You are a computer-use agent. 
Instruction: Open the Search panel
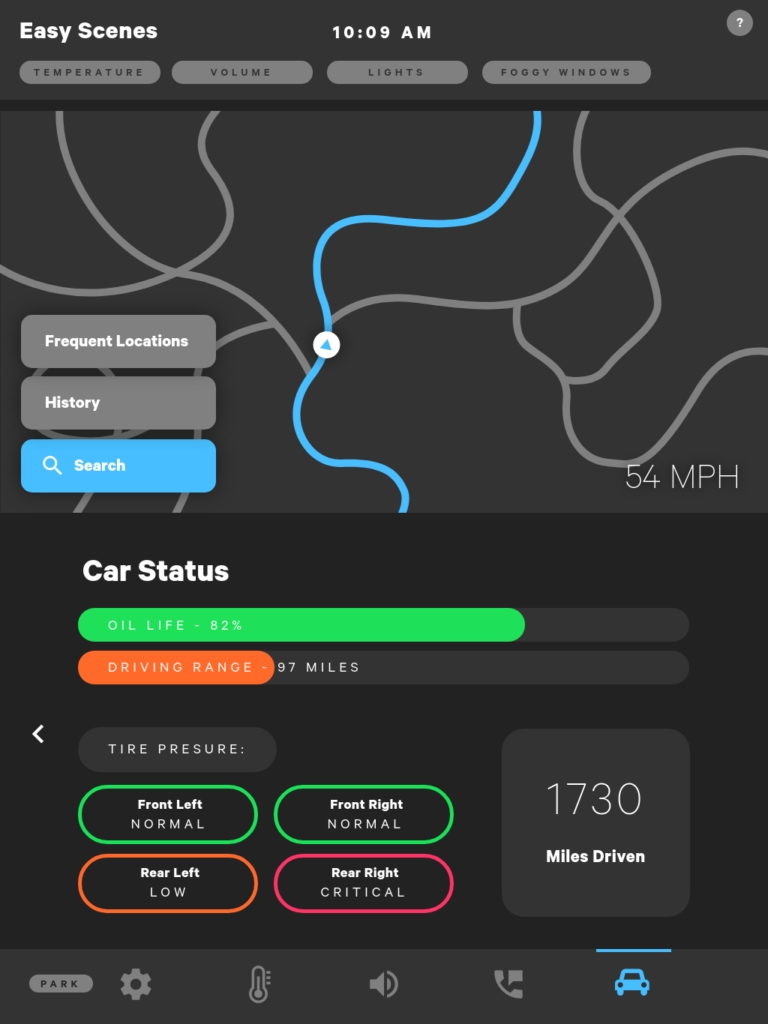(x=118, y=465)
